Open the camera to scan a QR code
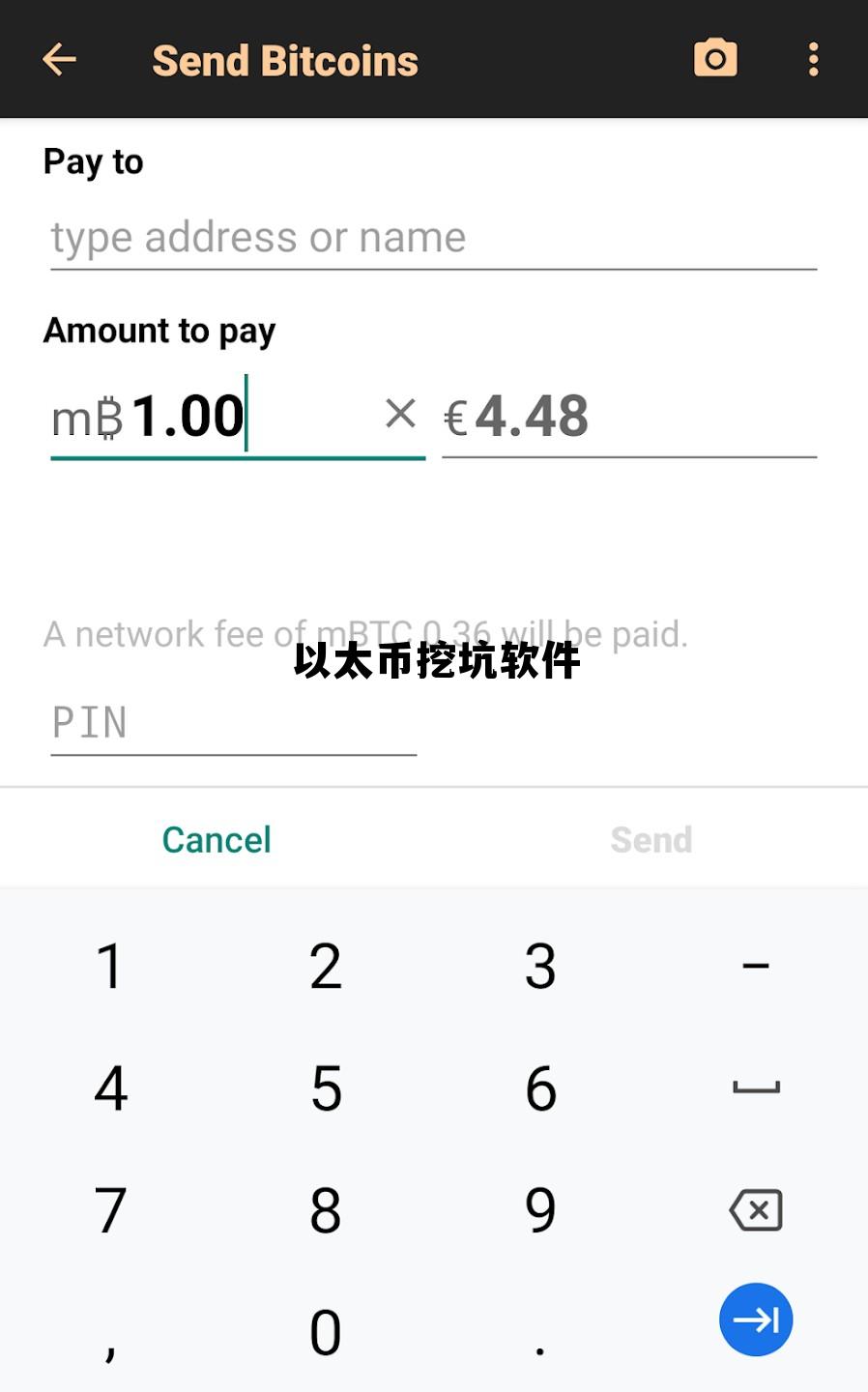Screen dimensions: 868x1392 (715, 58)
